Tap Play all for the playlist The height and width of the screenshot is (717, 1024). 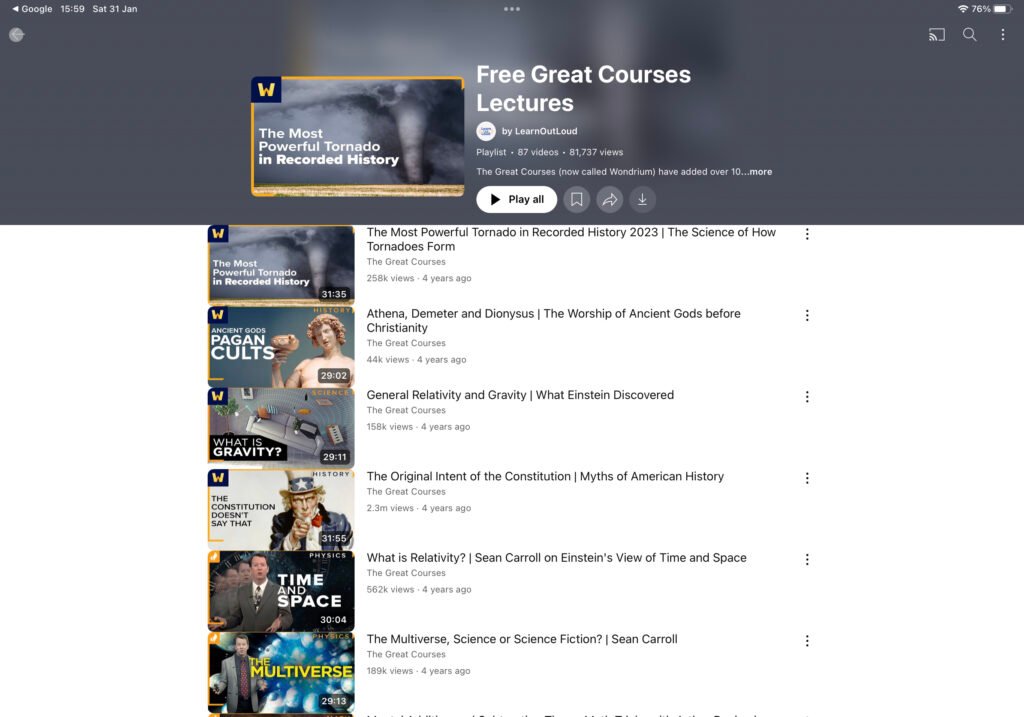click(x=516, y=199)
